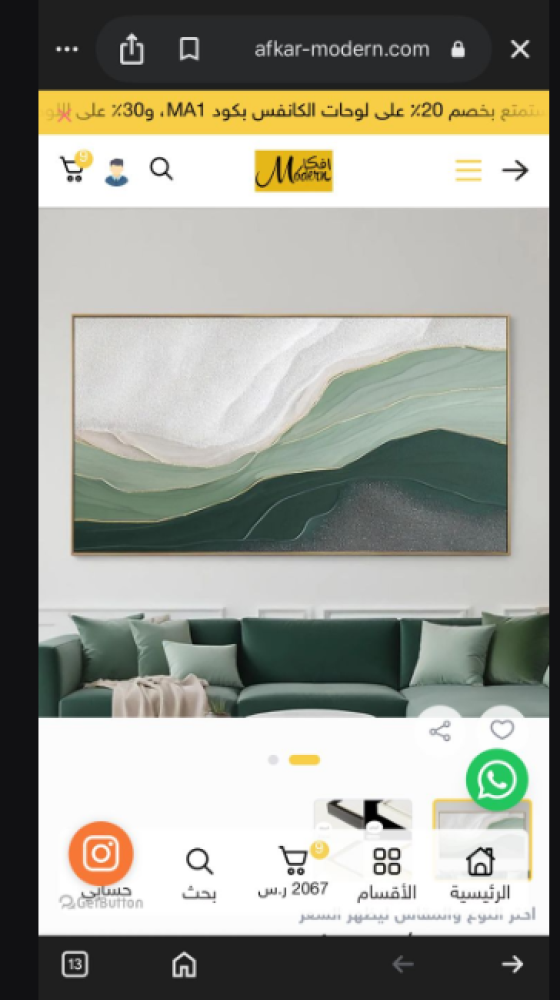Bookmark this page
The width and height of the screenshot is (560, 1000).
[189, 49]
